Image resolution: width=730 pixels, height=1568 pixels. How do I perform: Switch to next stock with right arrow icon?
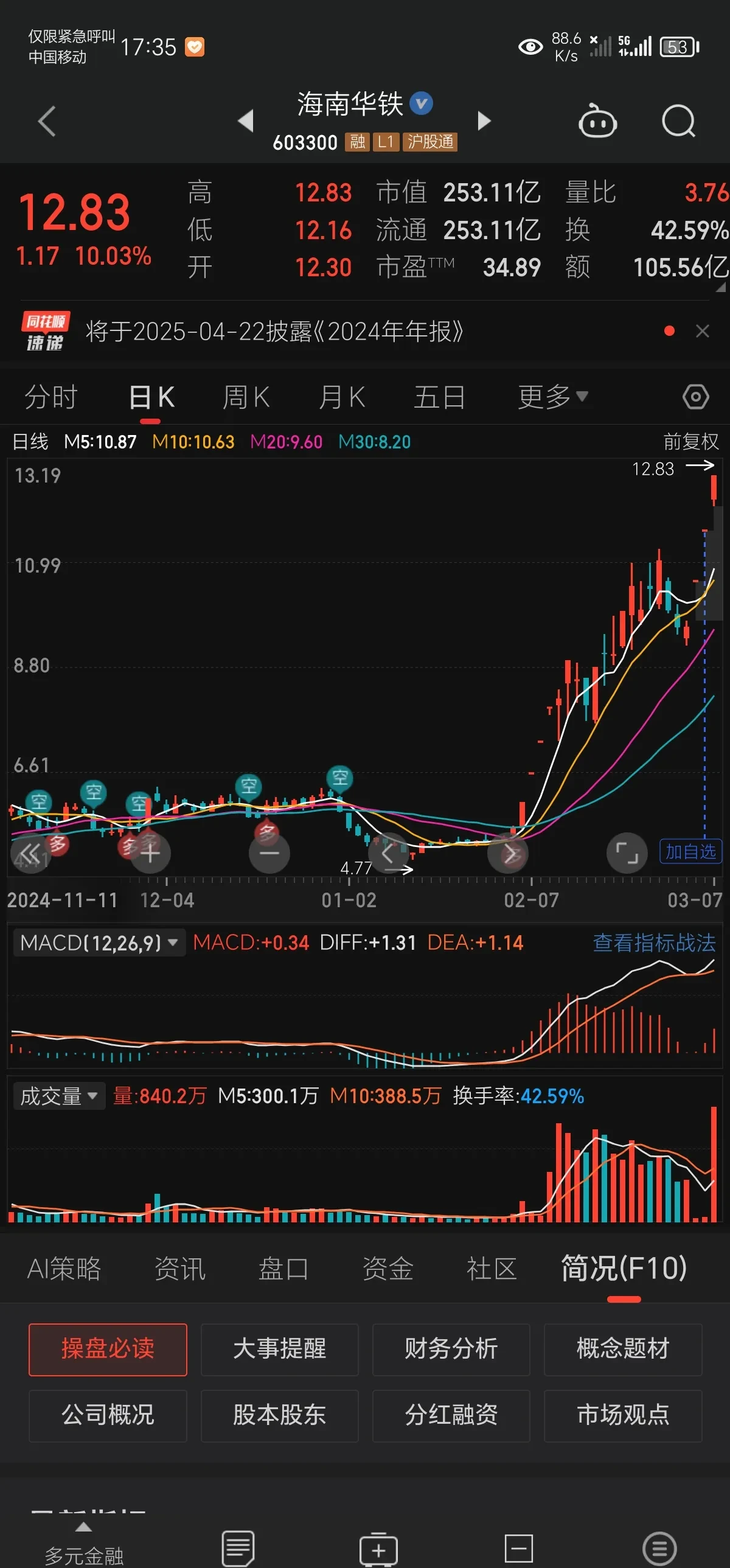(484, 121)
